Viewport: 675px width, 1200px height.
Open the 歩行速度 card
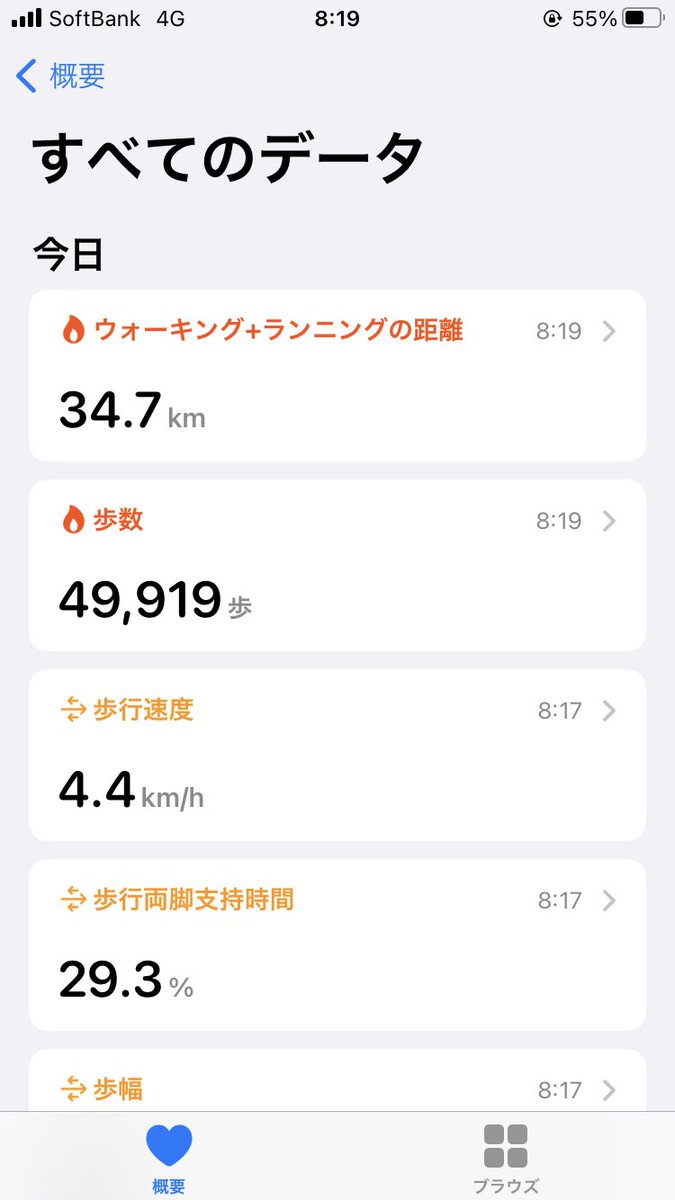(337, 756)
